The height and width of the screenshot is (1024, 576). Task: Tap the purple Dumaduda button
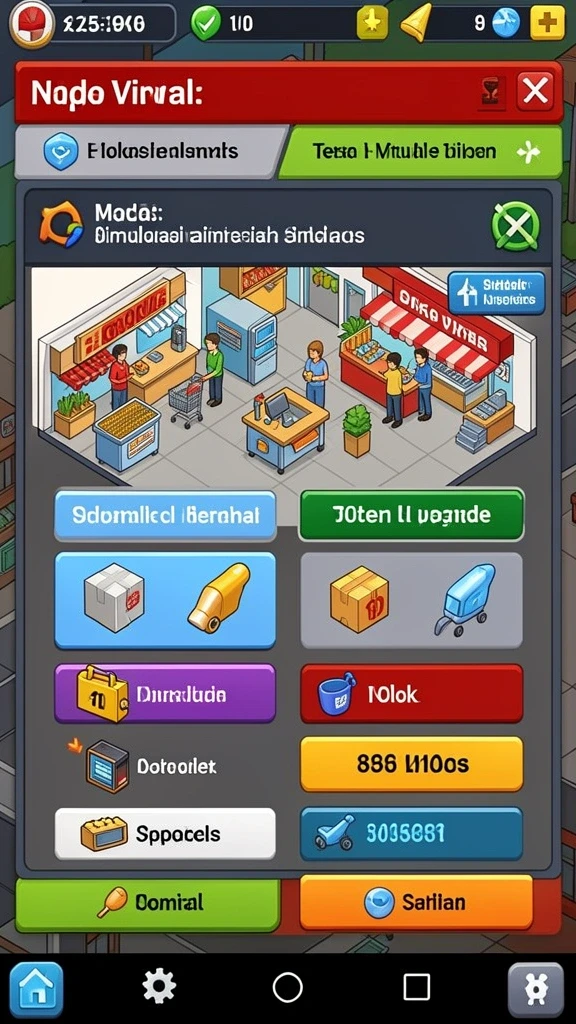click(x=165, y=694)
